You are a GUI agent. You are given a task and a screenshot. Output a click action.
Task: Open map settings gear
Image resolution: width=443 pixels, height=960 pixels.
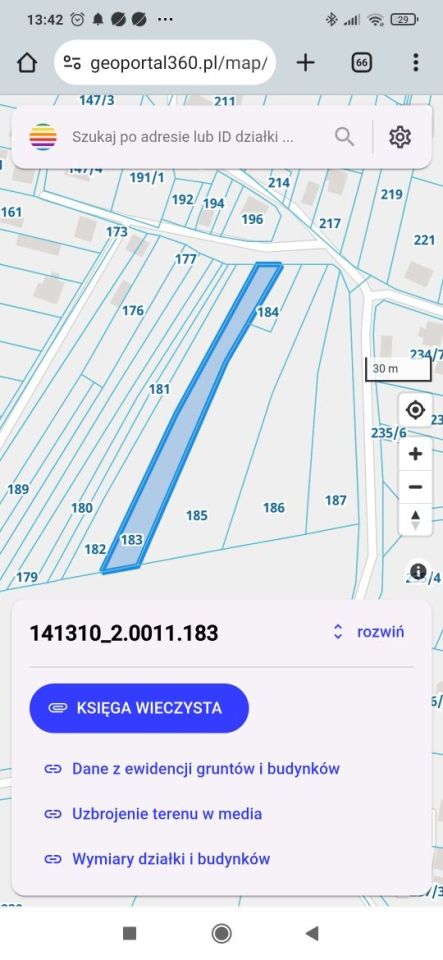[x=400, y=137]
